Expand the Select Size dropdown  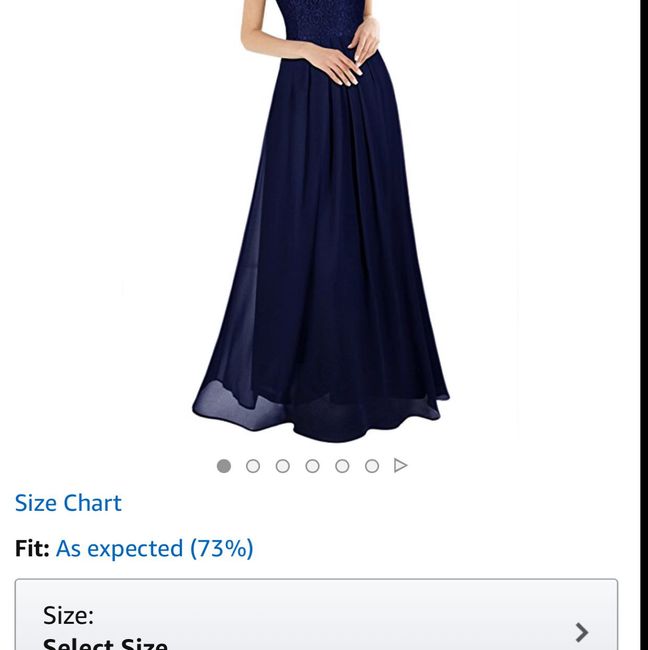point(316,626)
